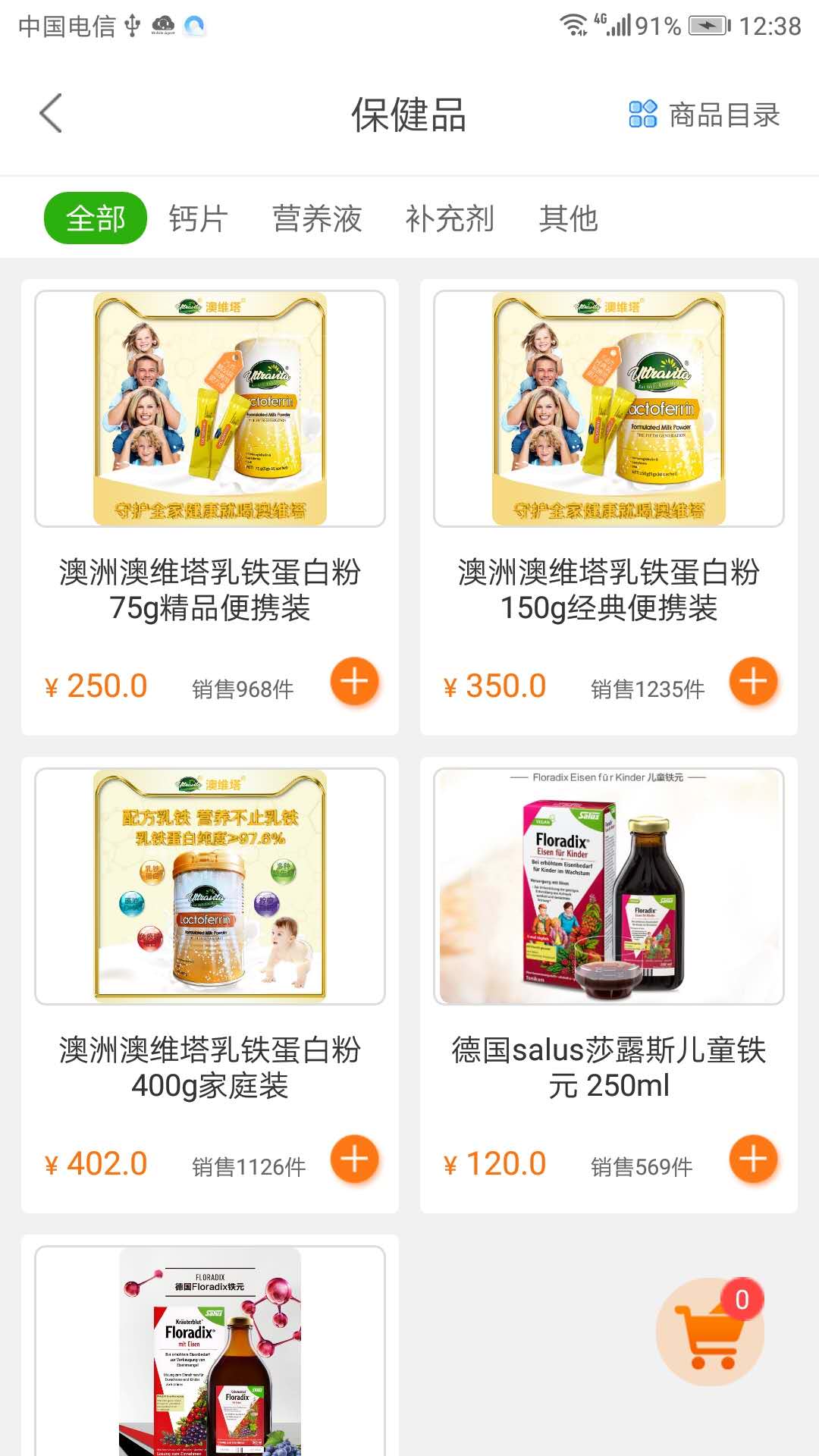This screenshot has width=819, height=1456.
Task: Switch to the 钙片 tab
Action: (199, 218)
